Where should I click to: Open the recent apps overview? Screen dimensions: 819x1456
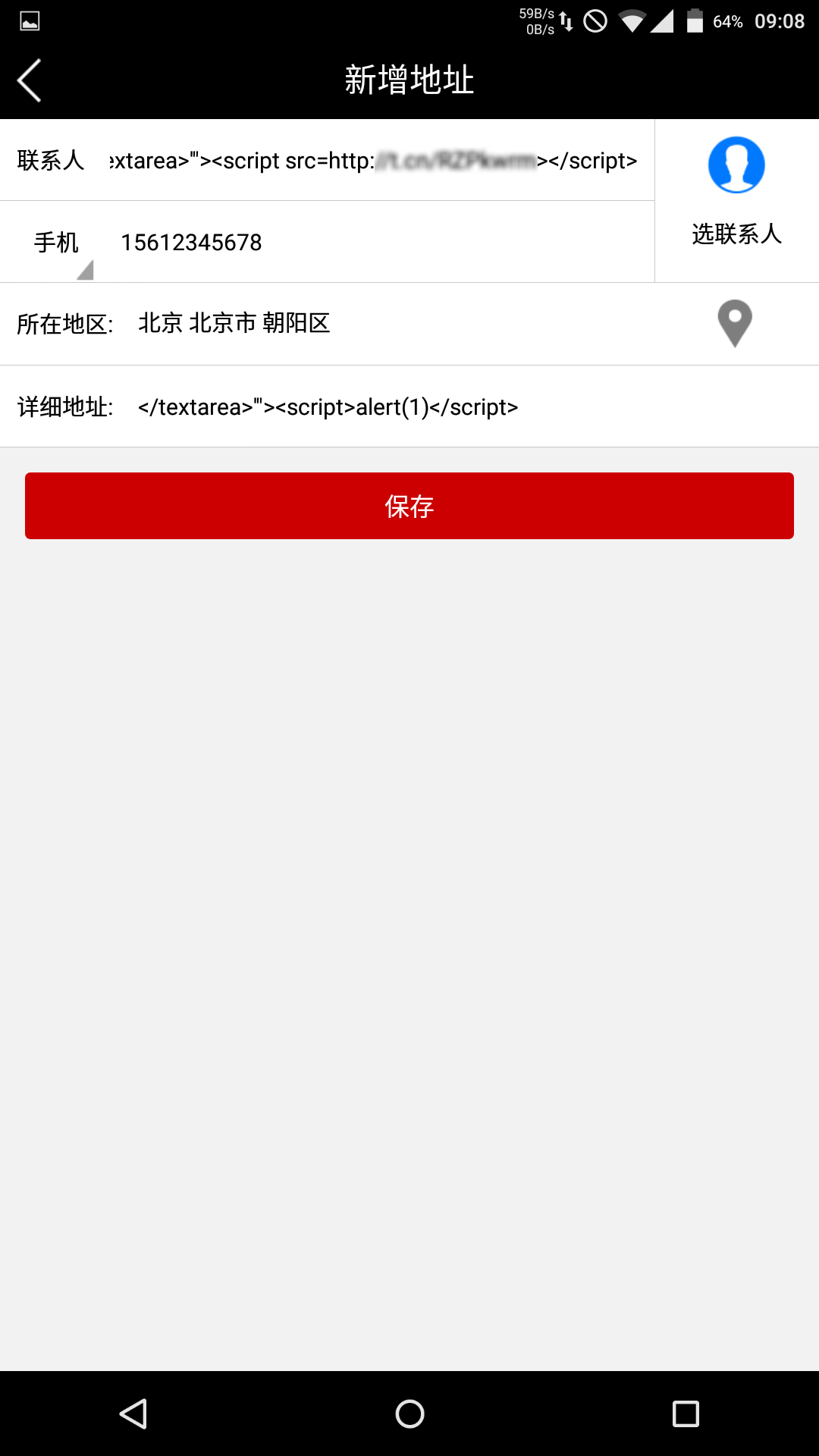pyautogui.click(x=686, y=1414)
